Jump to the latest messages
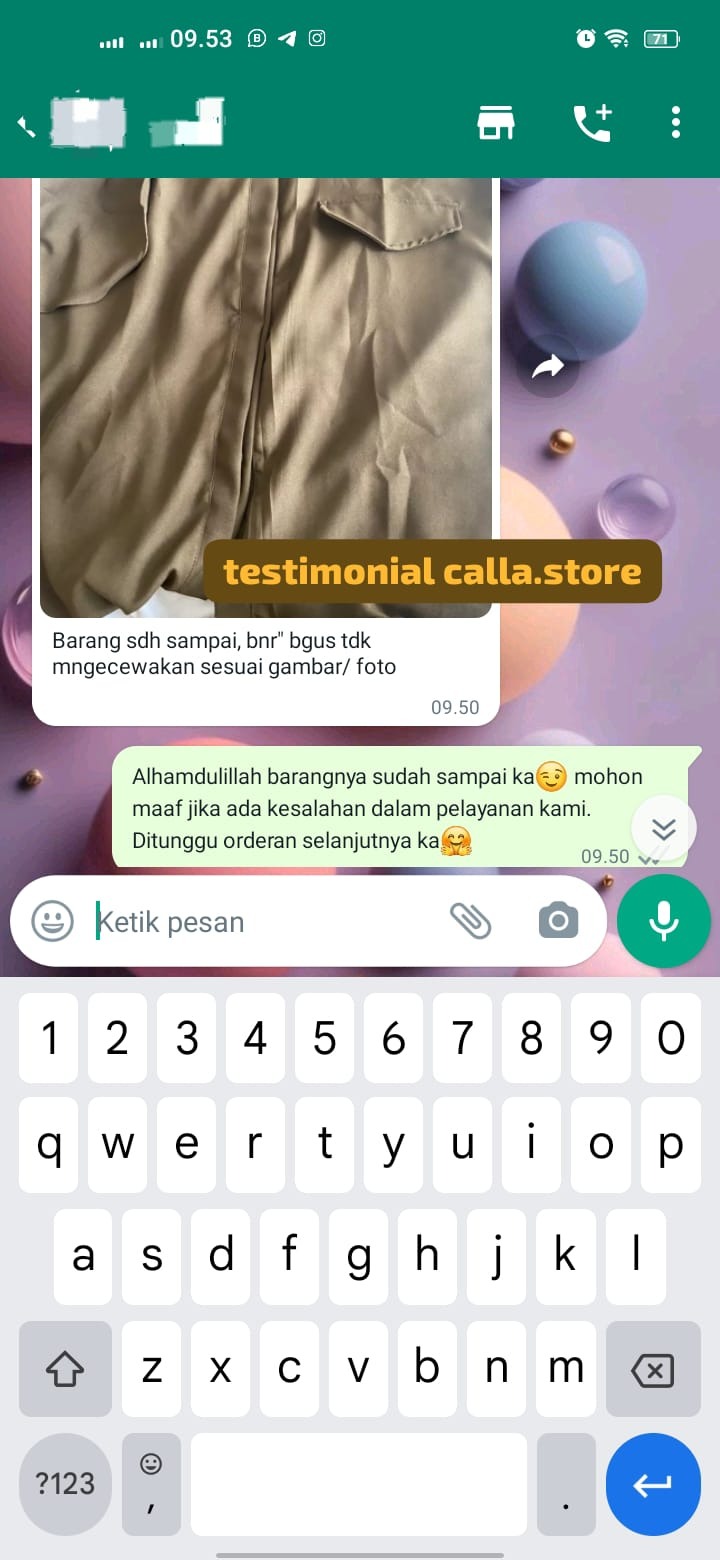This screenshot has width=720, height=1560. (x=664, y=829)
